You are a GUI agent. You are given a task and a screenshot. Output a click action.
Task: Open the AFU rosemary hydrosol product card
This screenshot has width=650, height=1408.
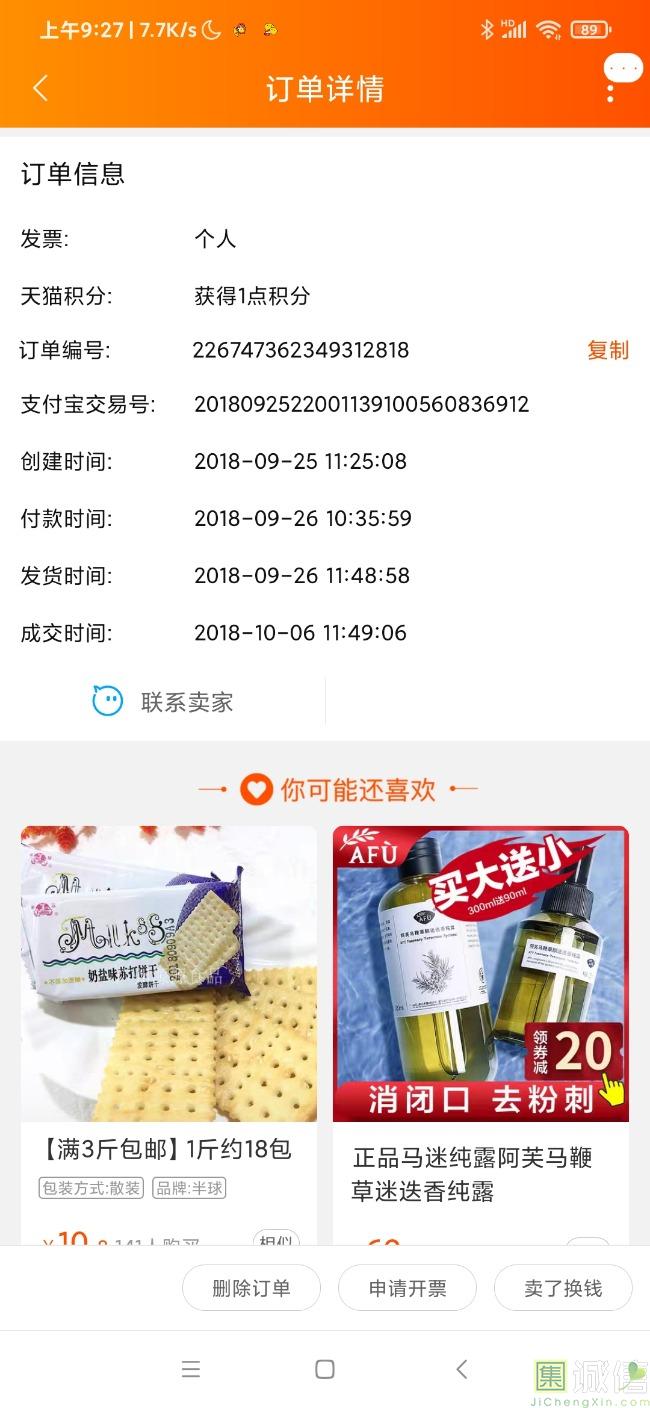coord(480,1000)
